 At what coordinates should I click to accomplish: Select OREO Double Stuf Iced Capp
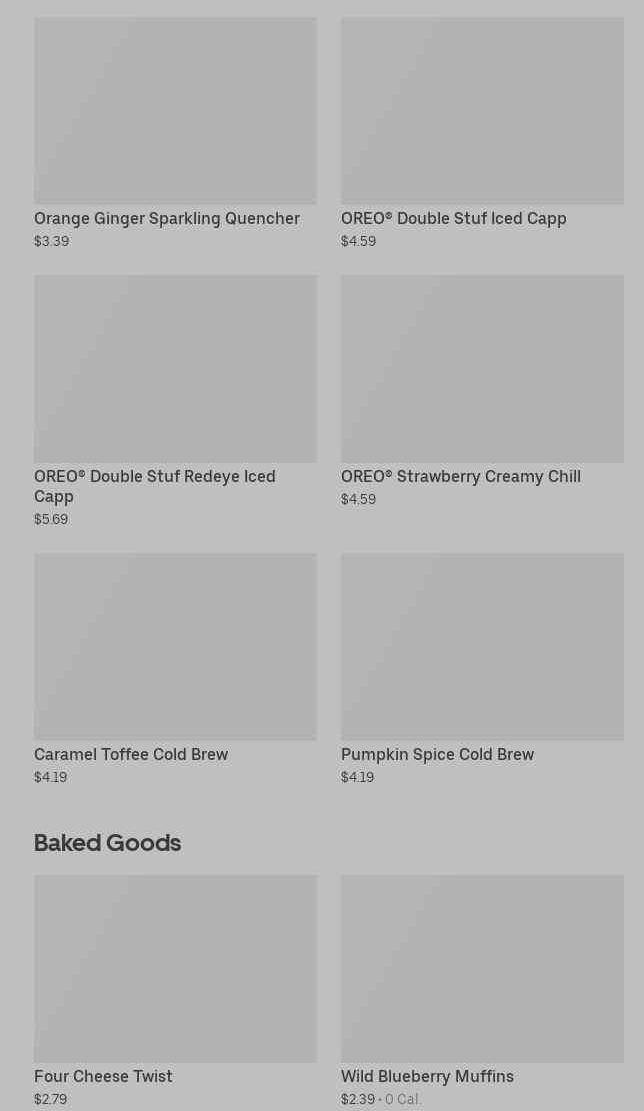pos(482,132)
